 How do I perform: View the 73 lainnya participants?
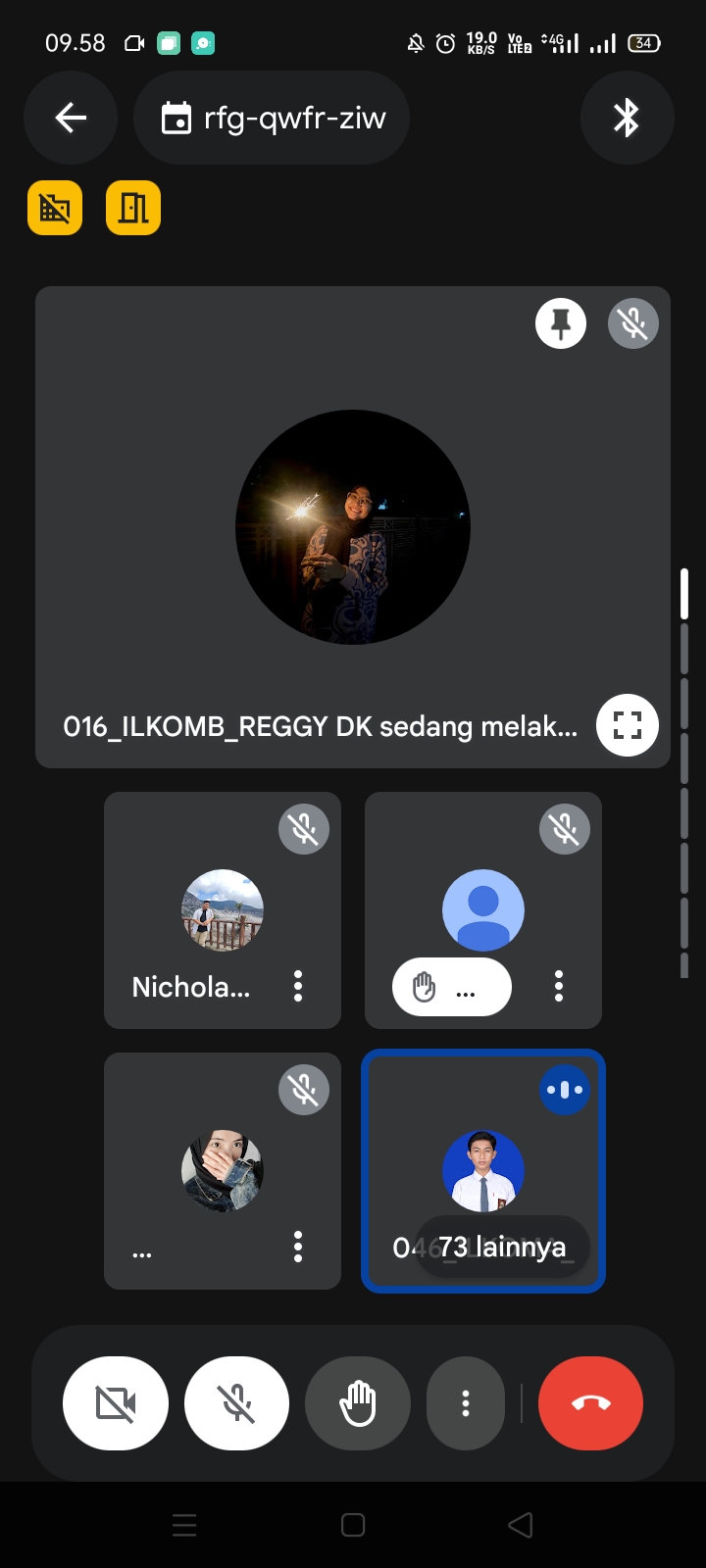pos(502,1247)
